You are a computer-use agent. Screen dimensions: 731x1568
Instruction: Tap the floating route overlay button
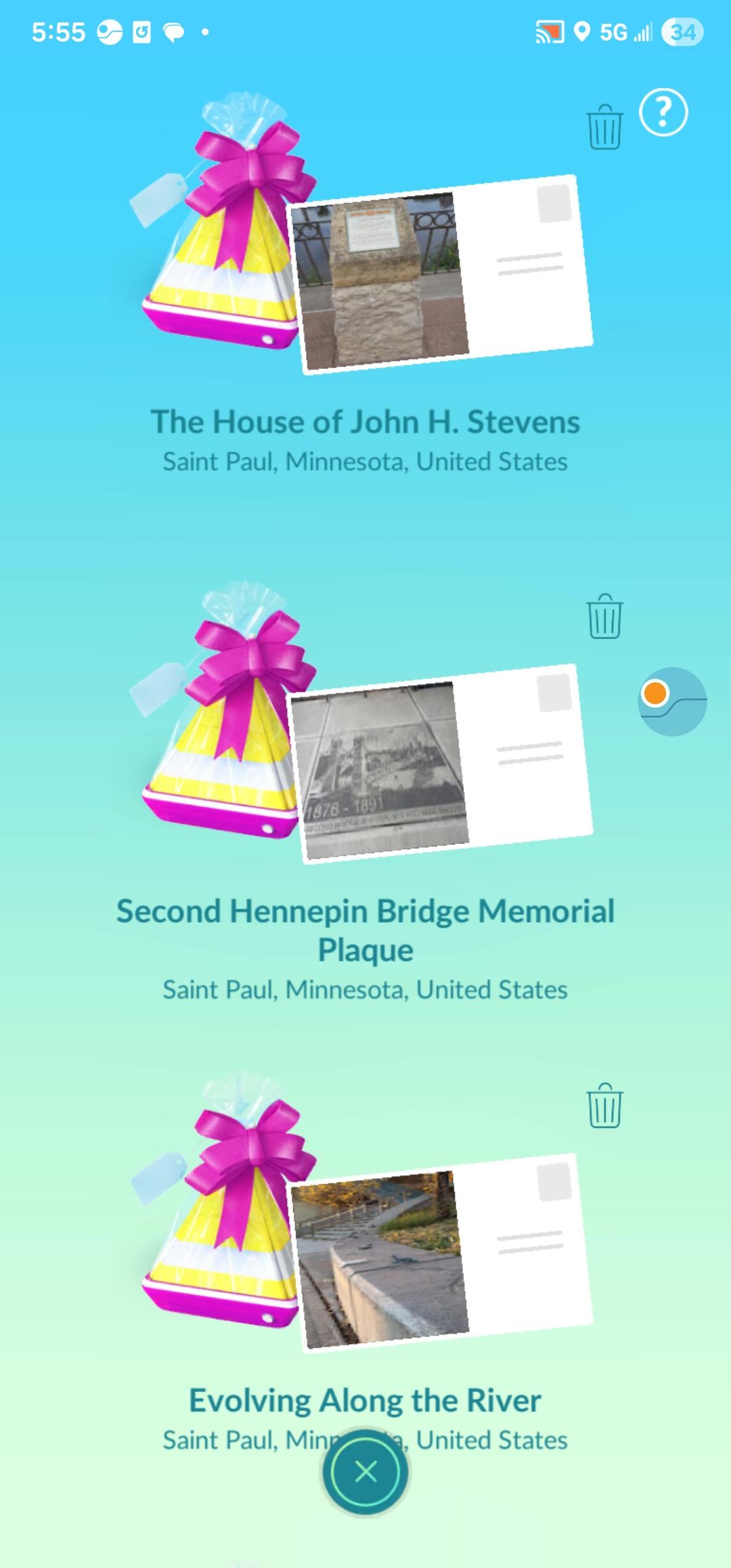click(x=671, y=701)
